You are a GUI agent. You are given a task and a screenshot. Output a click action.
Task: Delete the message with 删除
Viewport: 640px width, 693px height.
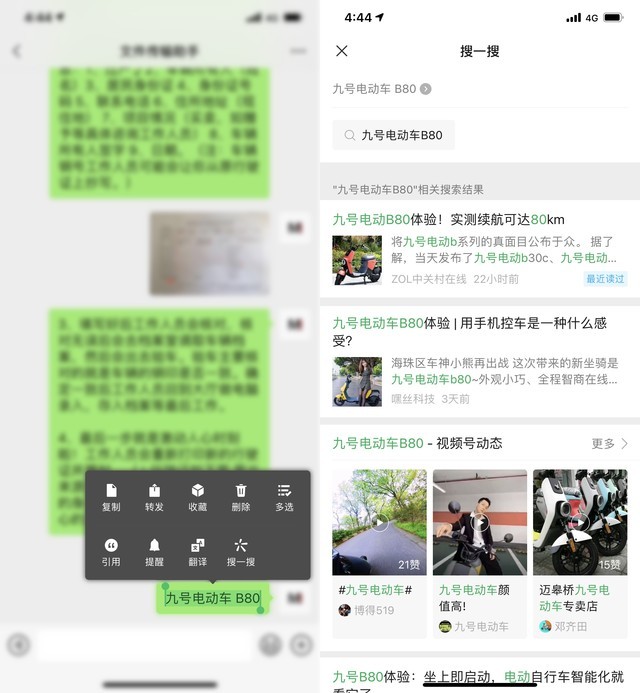(x=241, y=497)
